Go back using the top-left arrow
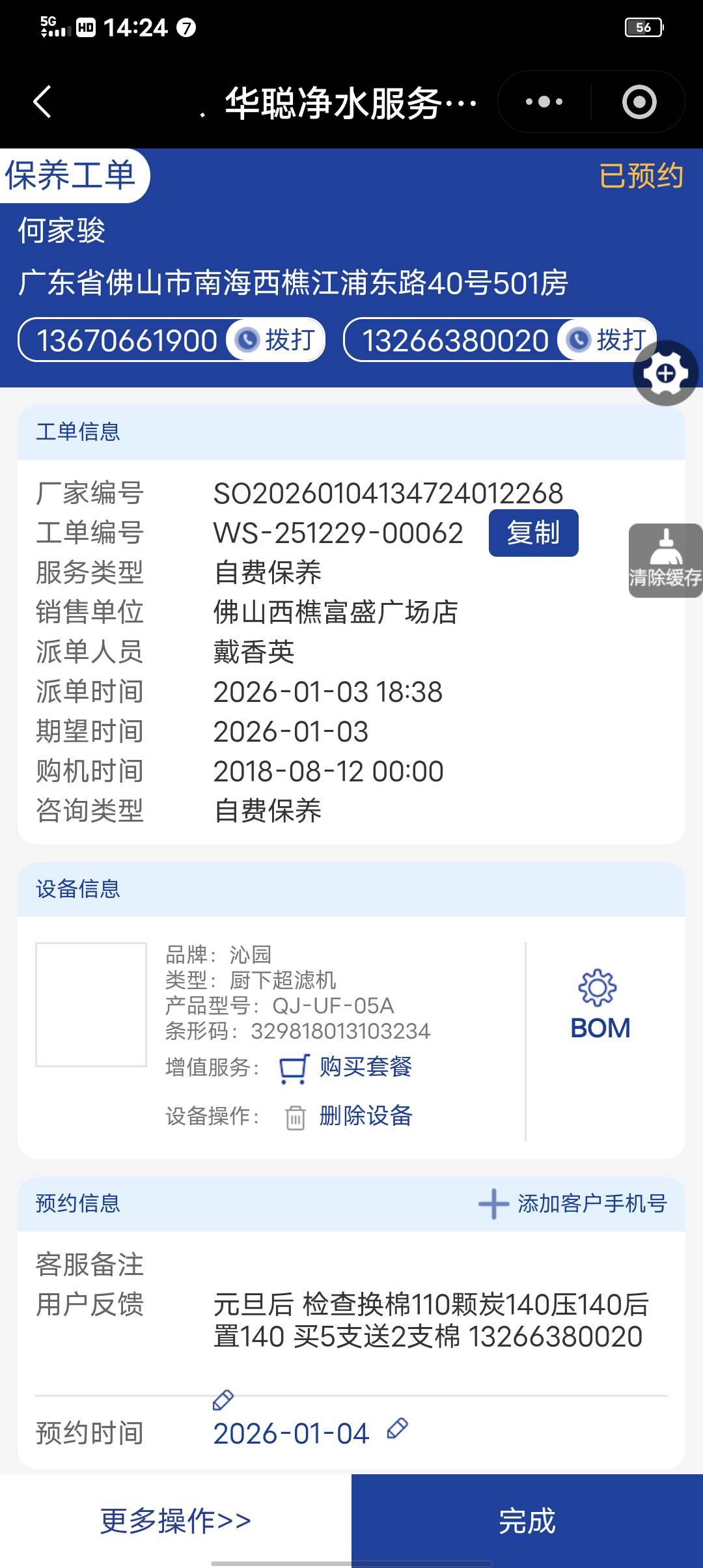Image resolution: width=703 pixels, height=1568 pixels. 42,102
